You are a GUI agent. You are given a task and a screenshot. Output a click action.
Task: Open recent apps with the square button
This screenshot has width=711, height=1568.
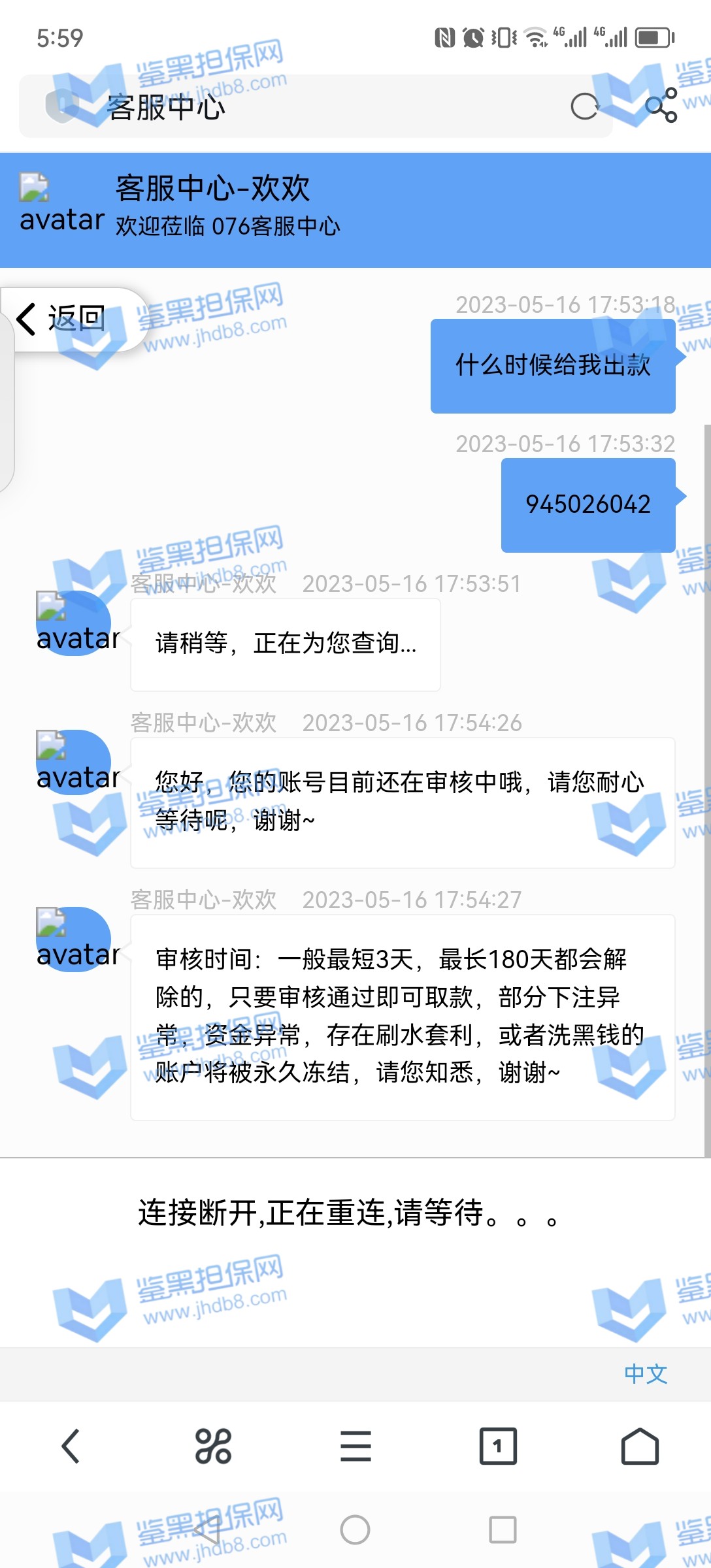[503, 1529]
